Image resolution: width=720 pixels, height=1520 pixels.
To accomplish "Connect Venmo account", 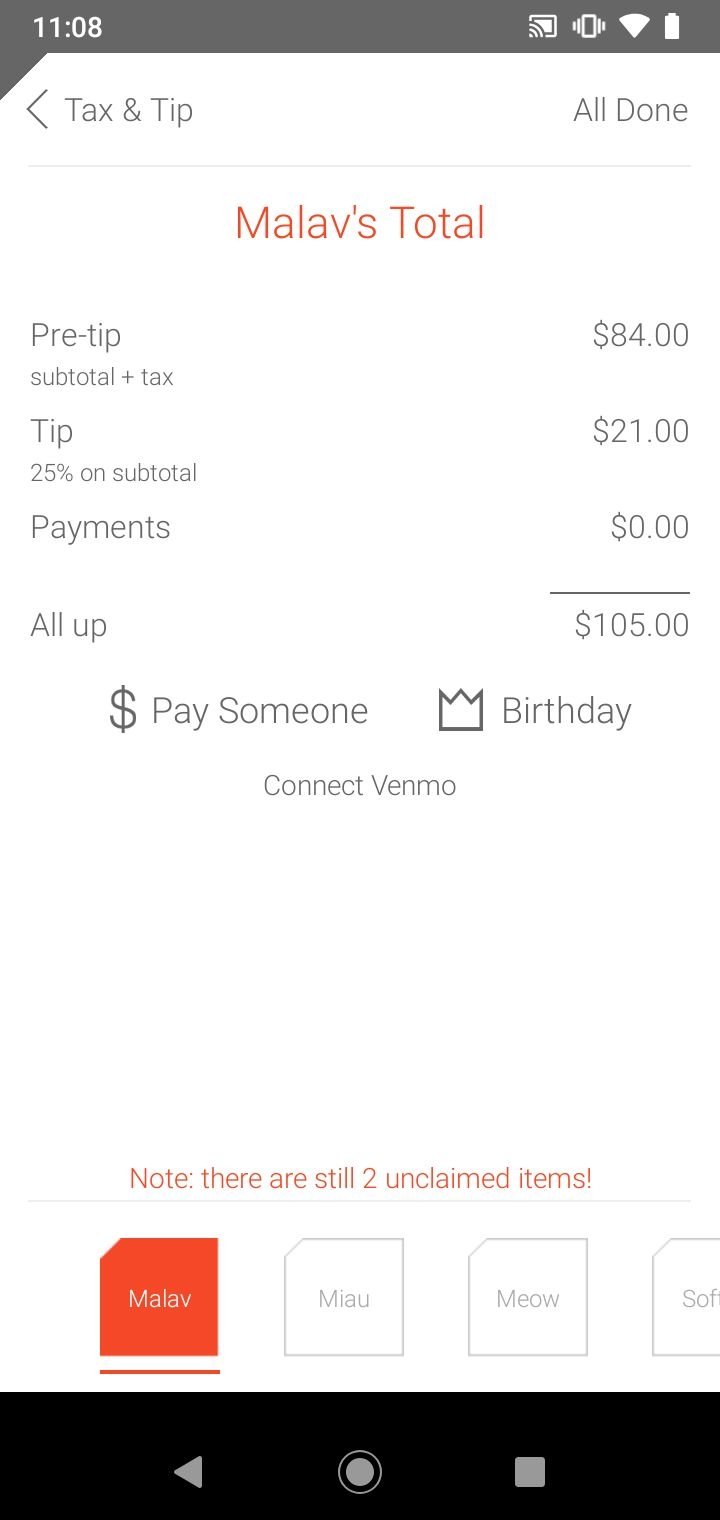I will pyautogui.click(x=360, y=786).
